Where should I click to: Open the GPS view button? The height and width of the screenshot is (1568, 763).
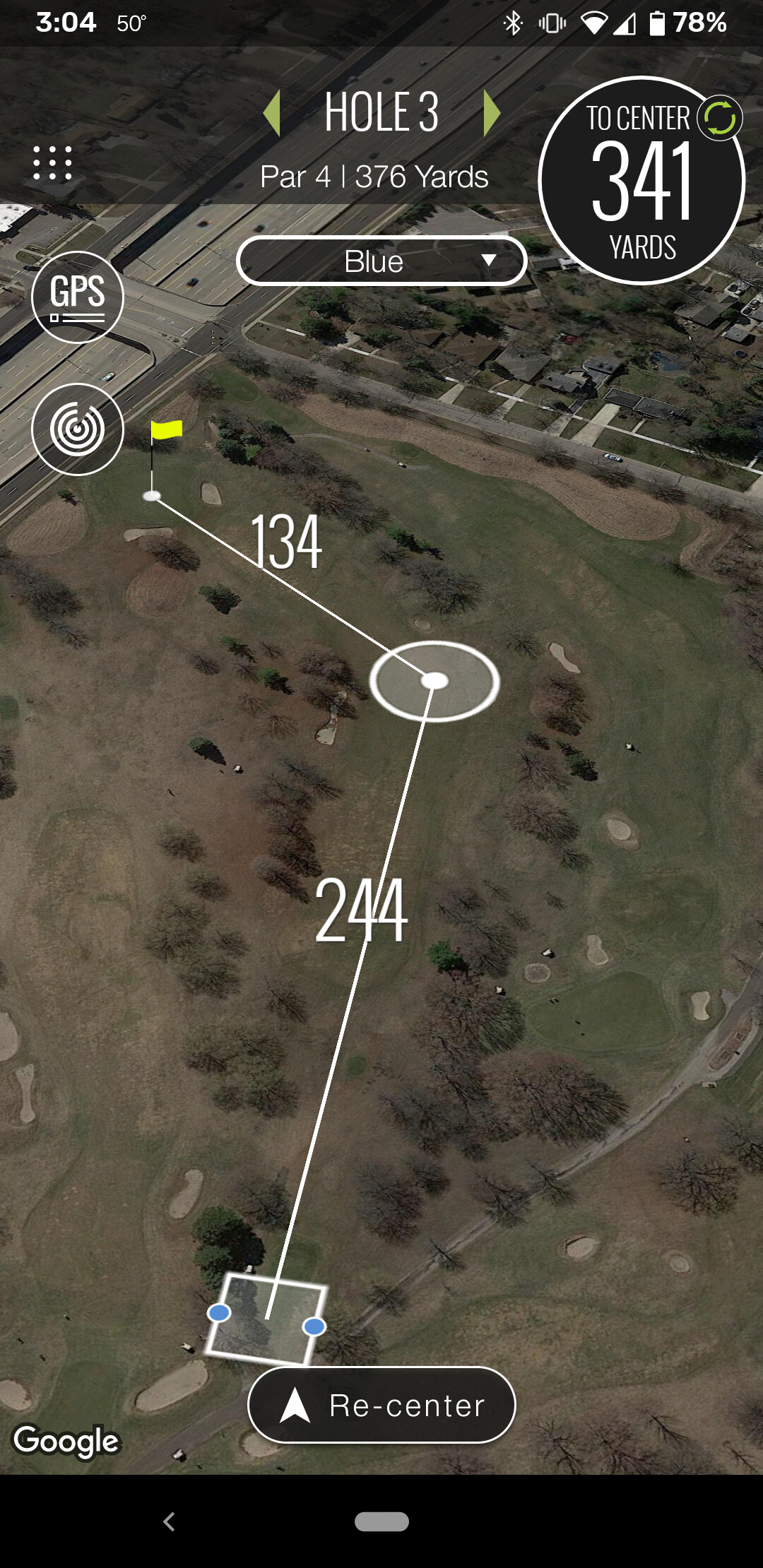click(78, 297)
